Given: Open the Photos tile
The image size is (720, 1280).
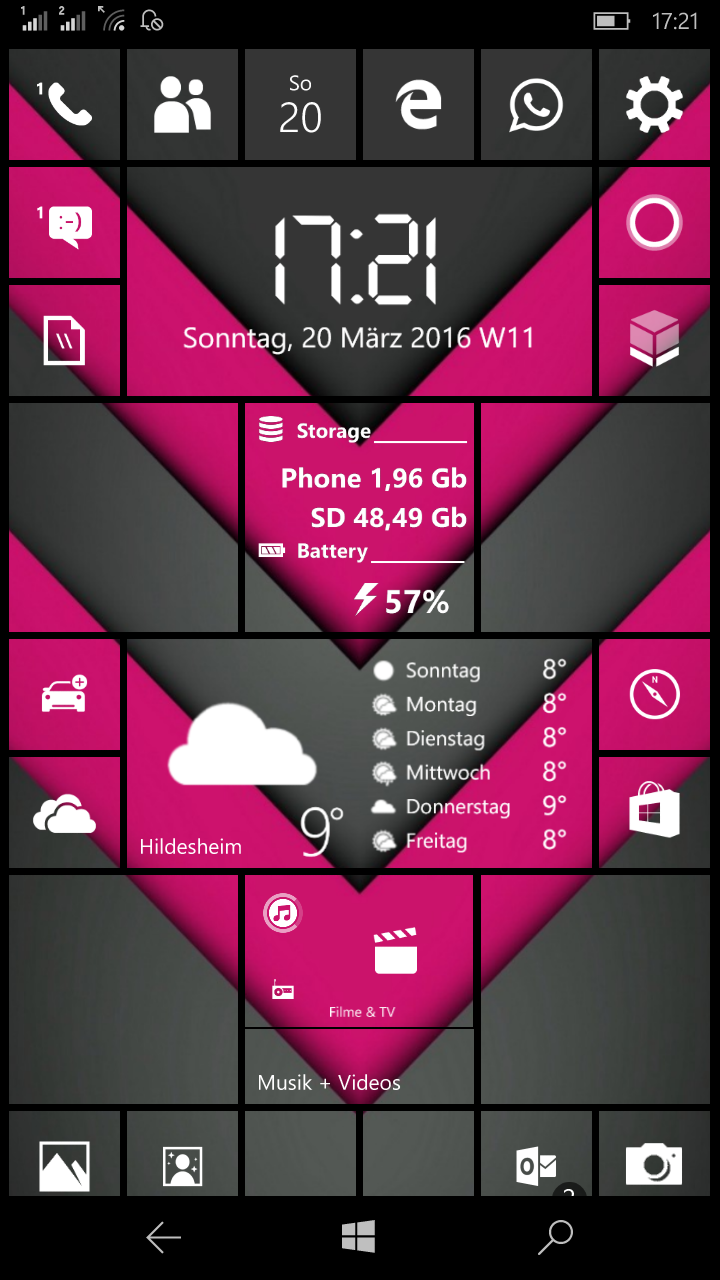Looking at the screenshot, I should [65, 1153].
